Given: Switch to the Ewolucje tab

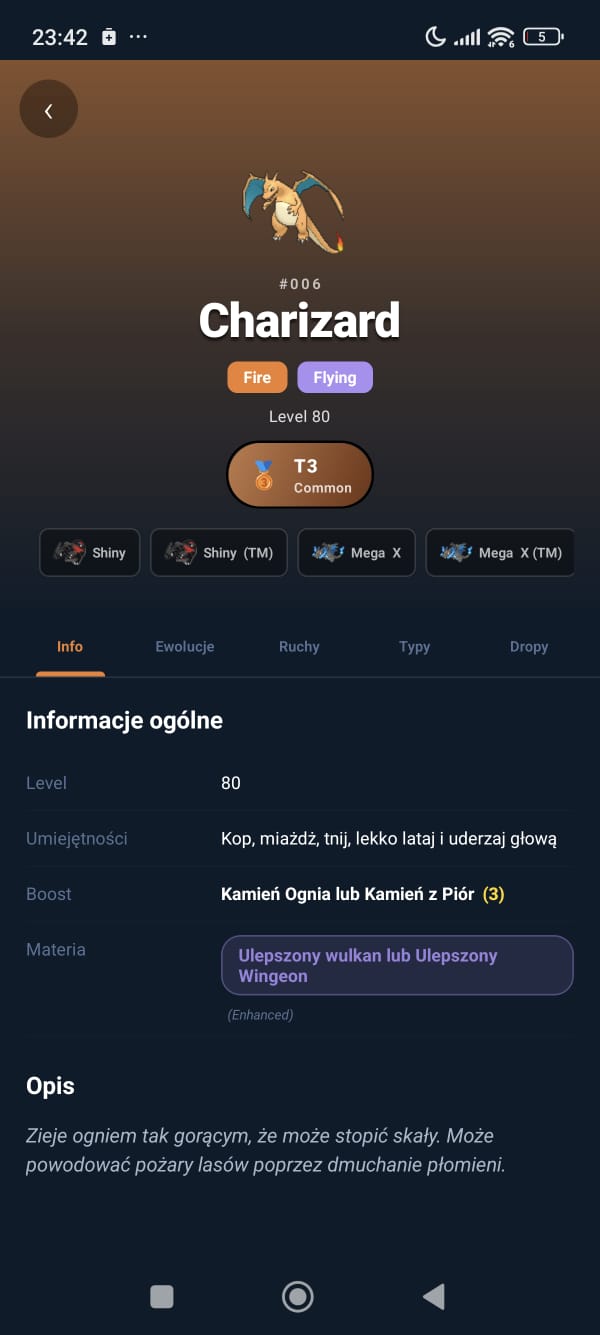Looking at the screenshot, I should point(185,646).
